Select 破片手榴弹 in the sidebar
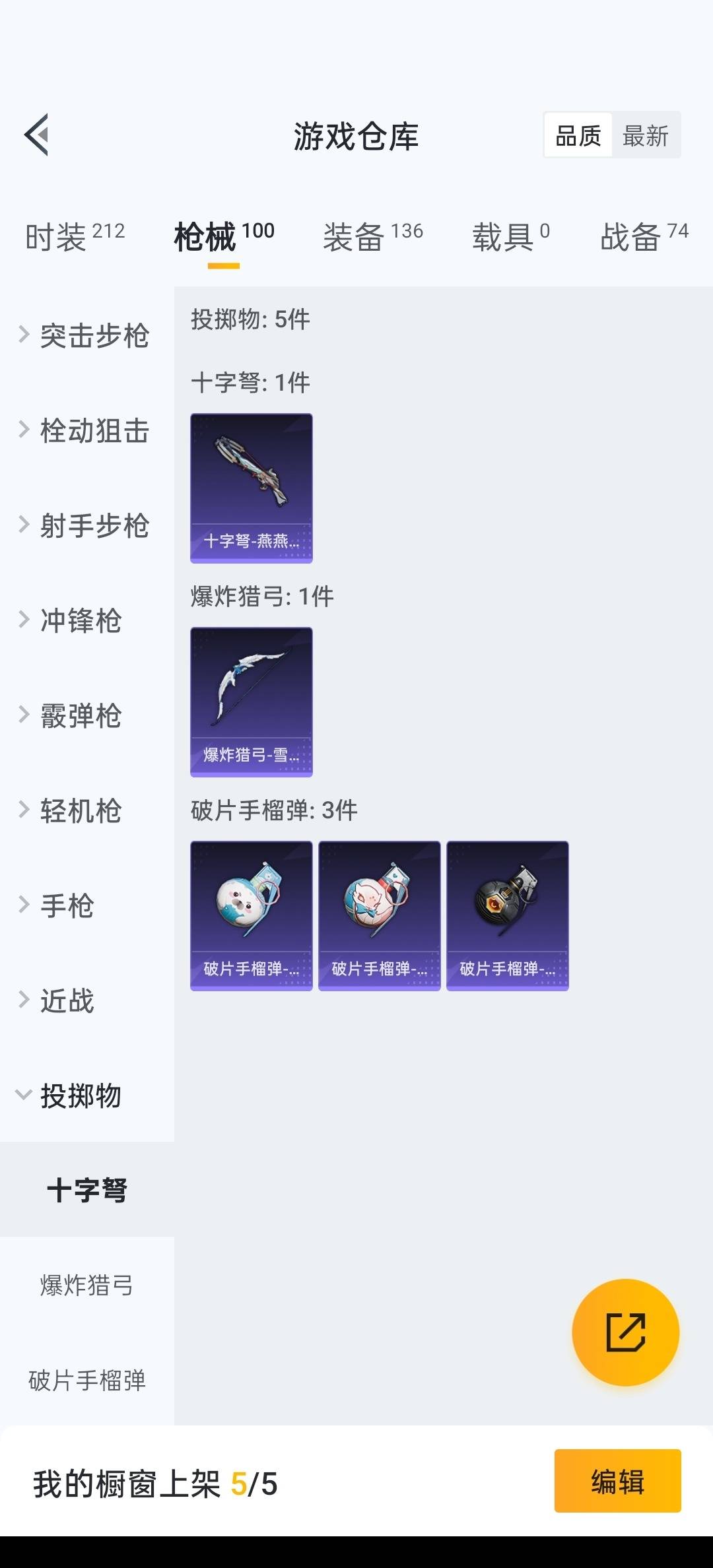This screenshot has width=713, height=1568. 86,1381
